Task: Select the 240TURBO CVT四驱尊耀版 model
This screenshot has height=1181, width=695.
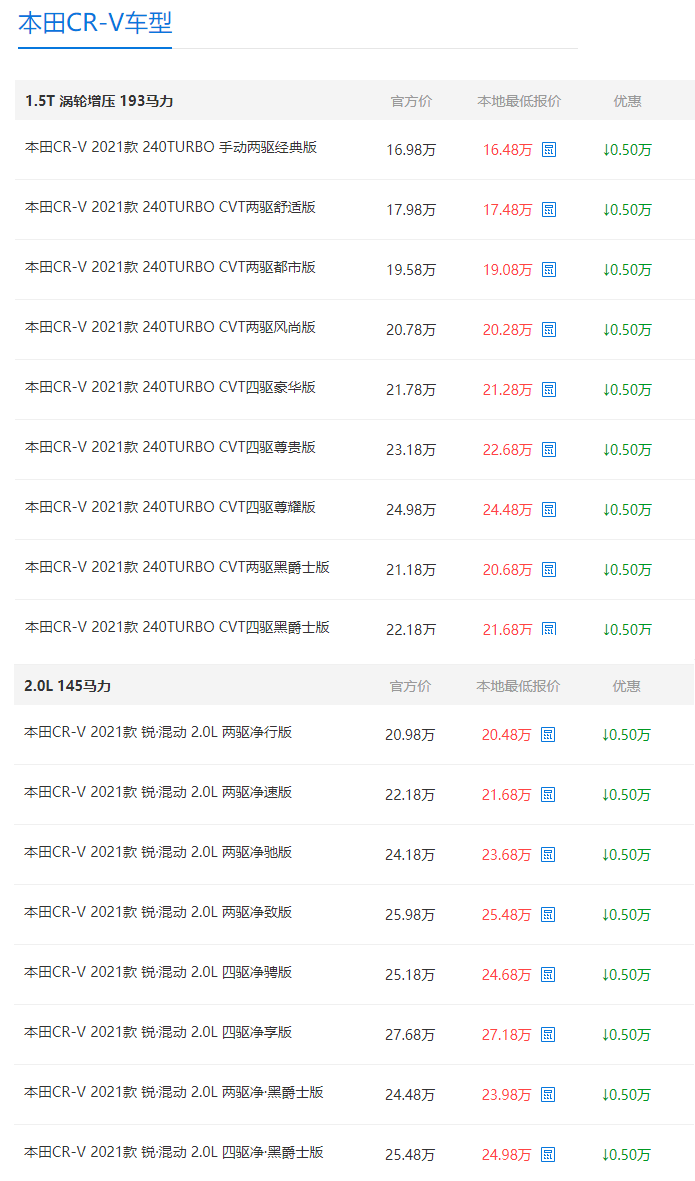Action: 170,508
